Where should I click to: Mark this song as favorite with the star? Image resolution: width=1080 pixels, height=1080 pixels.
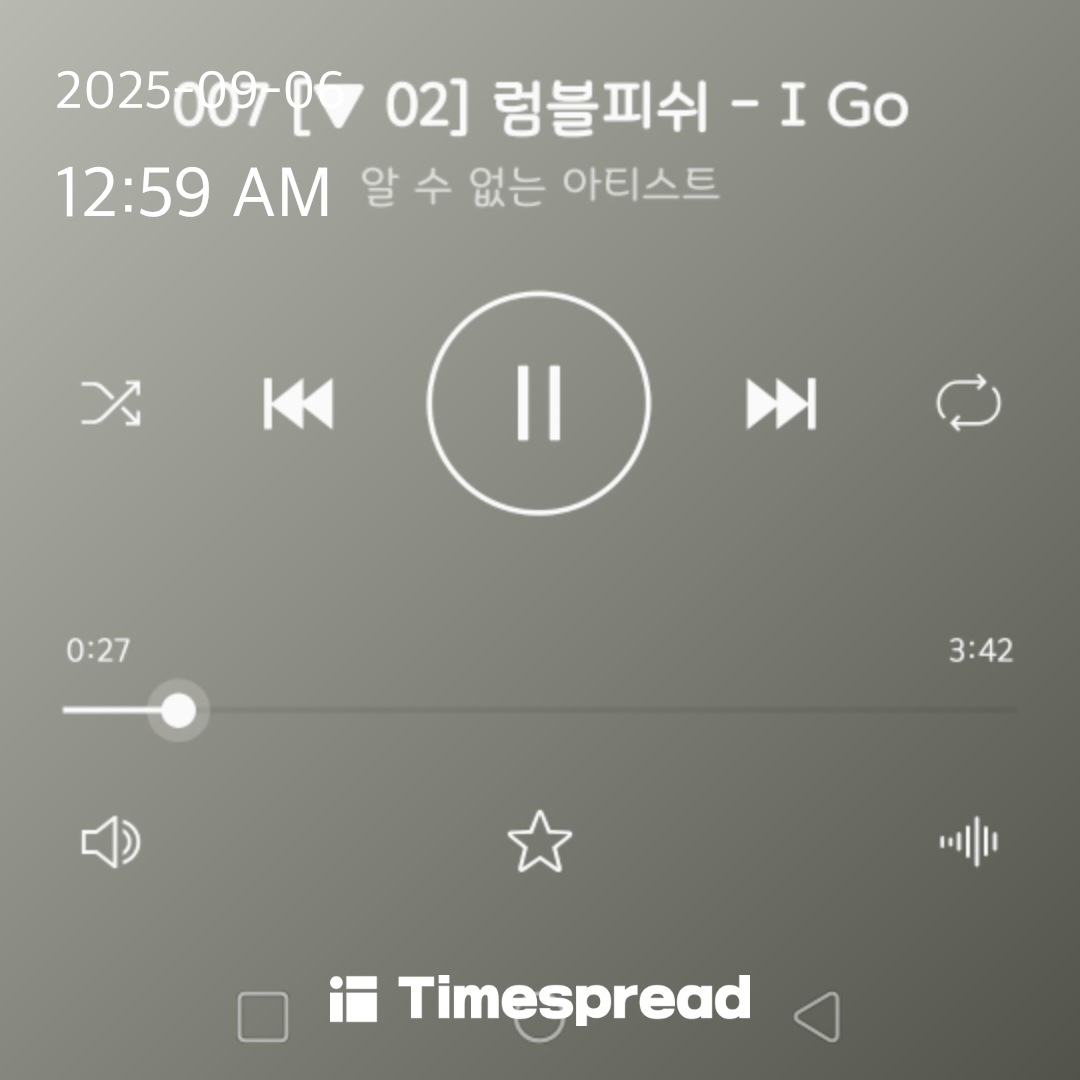coord(540,842)
